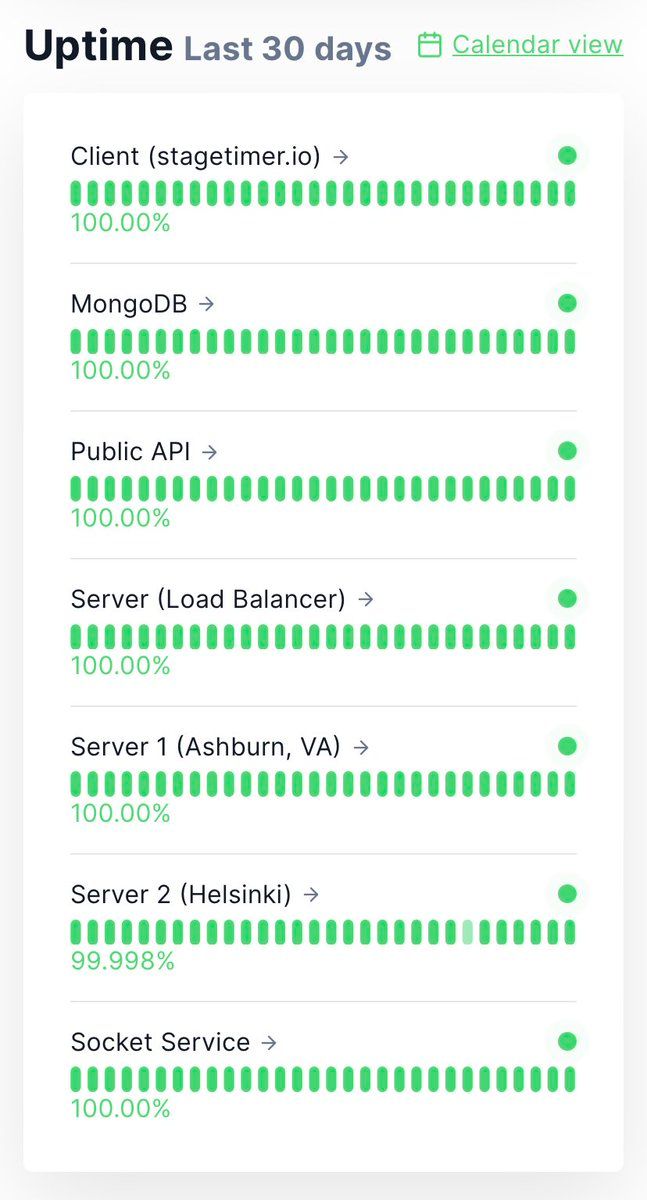
Task: Tap the lighter day bar for Server 2 (Helsinki)
Action: [x=467, y=932]
